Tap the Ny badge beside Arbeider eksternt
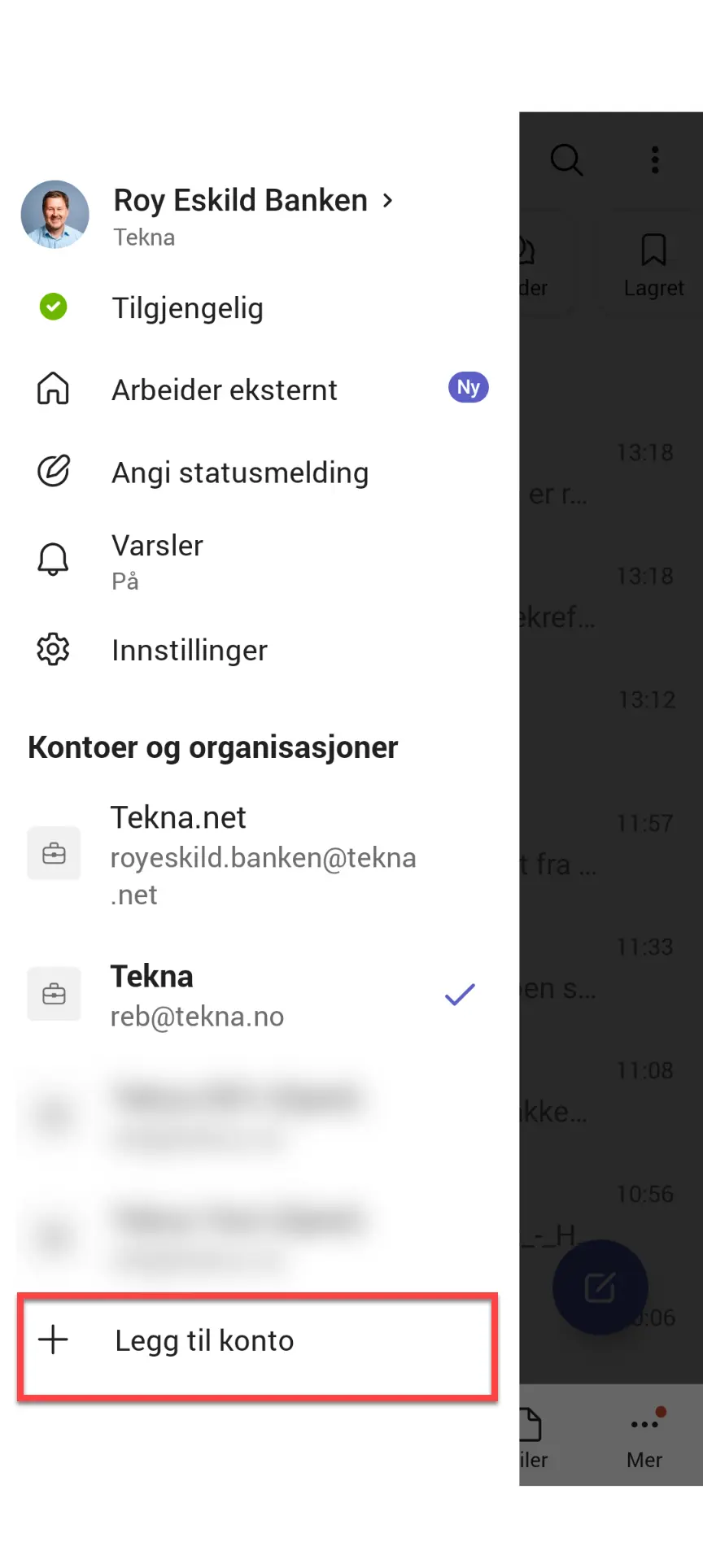Viewport: 703px width, 1568px height. coord(468,388)
